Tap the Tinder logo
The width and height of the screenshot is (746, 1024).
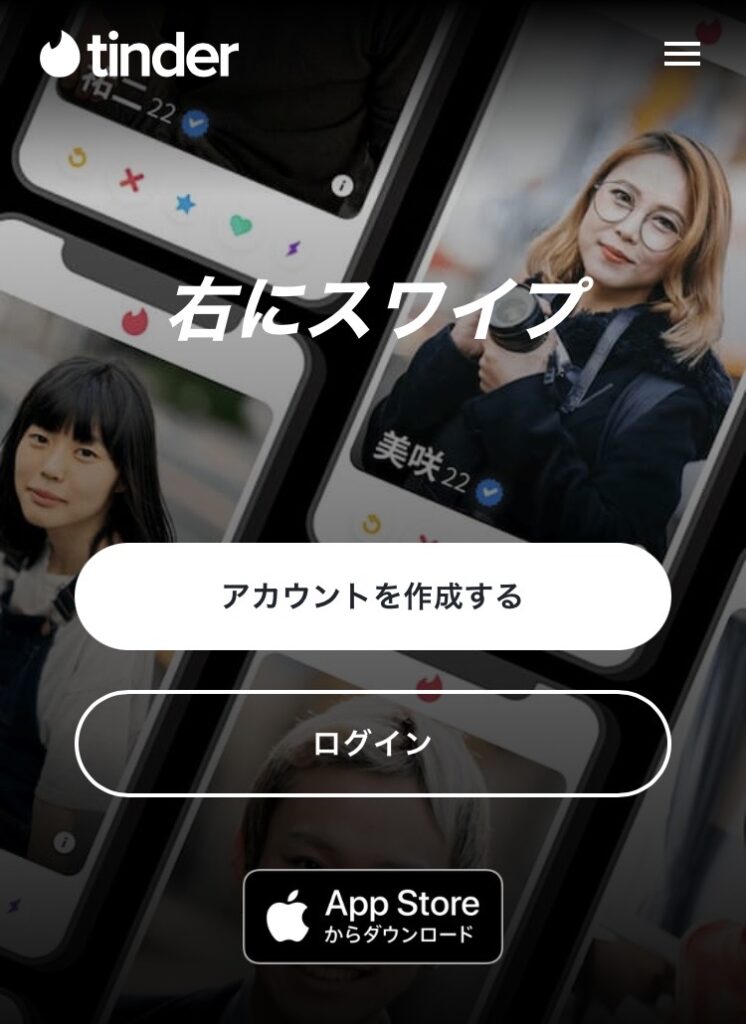[x=139, y=55]
